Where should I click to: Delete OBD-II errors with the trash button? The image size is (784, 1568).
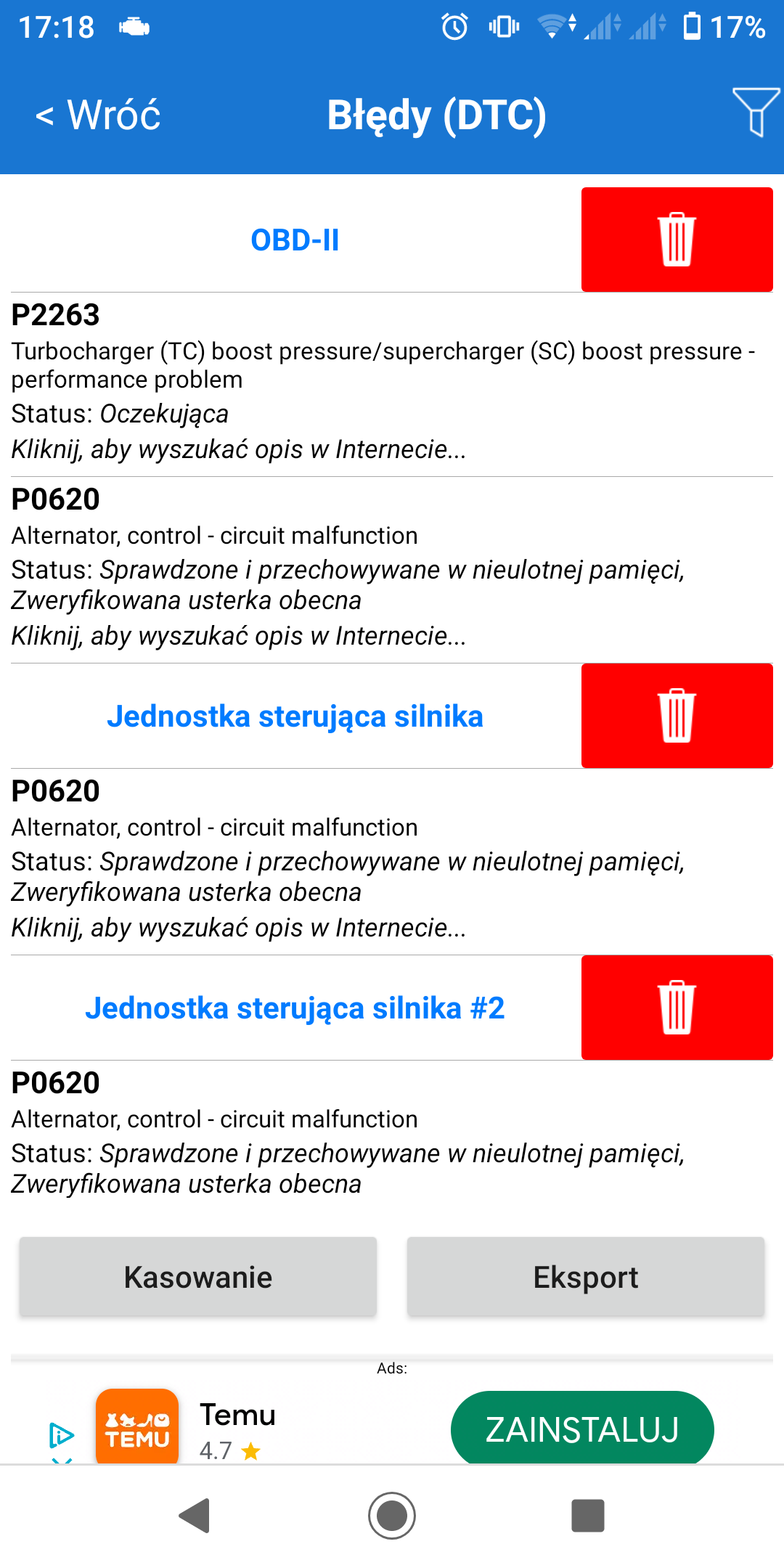coord(677,240)
